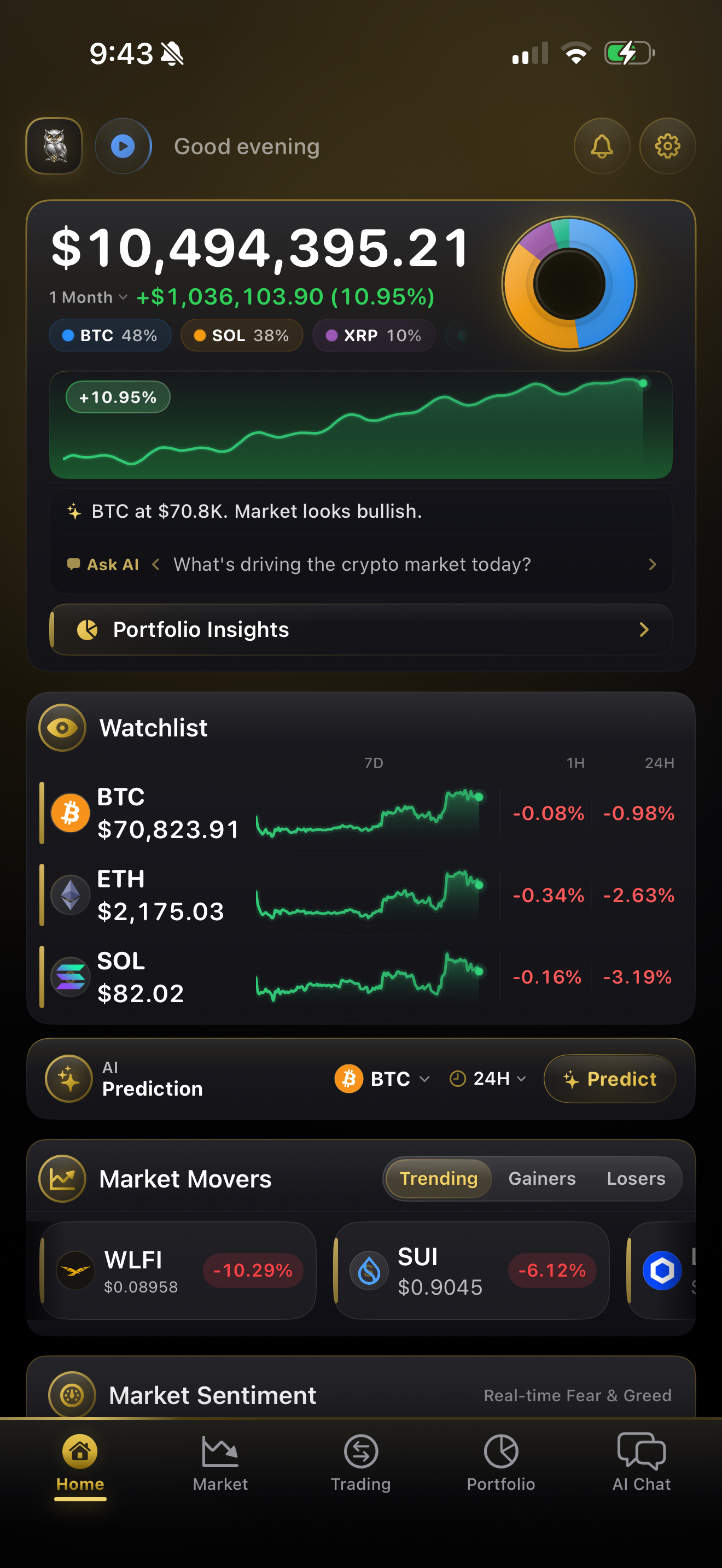
Task: Open Portfolio Insights
Action: [x=360, y=629]
